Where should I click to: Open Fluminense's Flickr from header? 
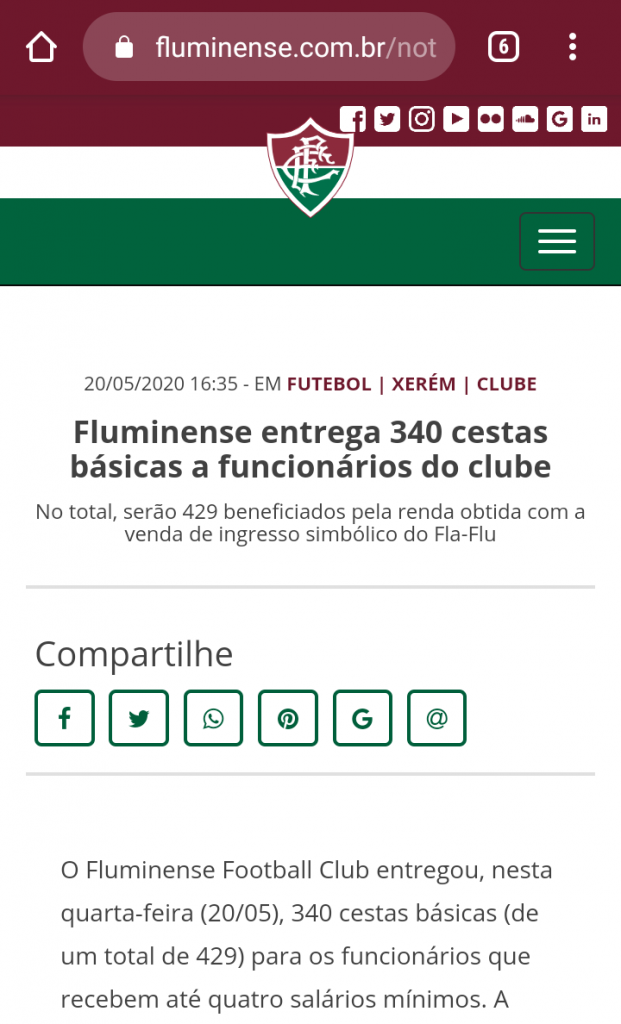[490, 120]
